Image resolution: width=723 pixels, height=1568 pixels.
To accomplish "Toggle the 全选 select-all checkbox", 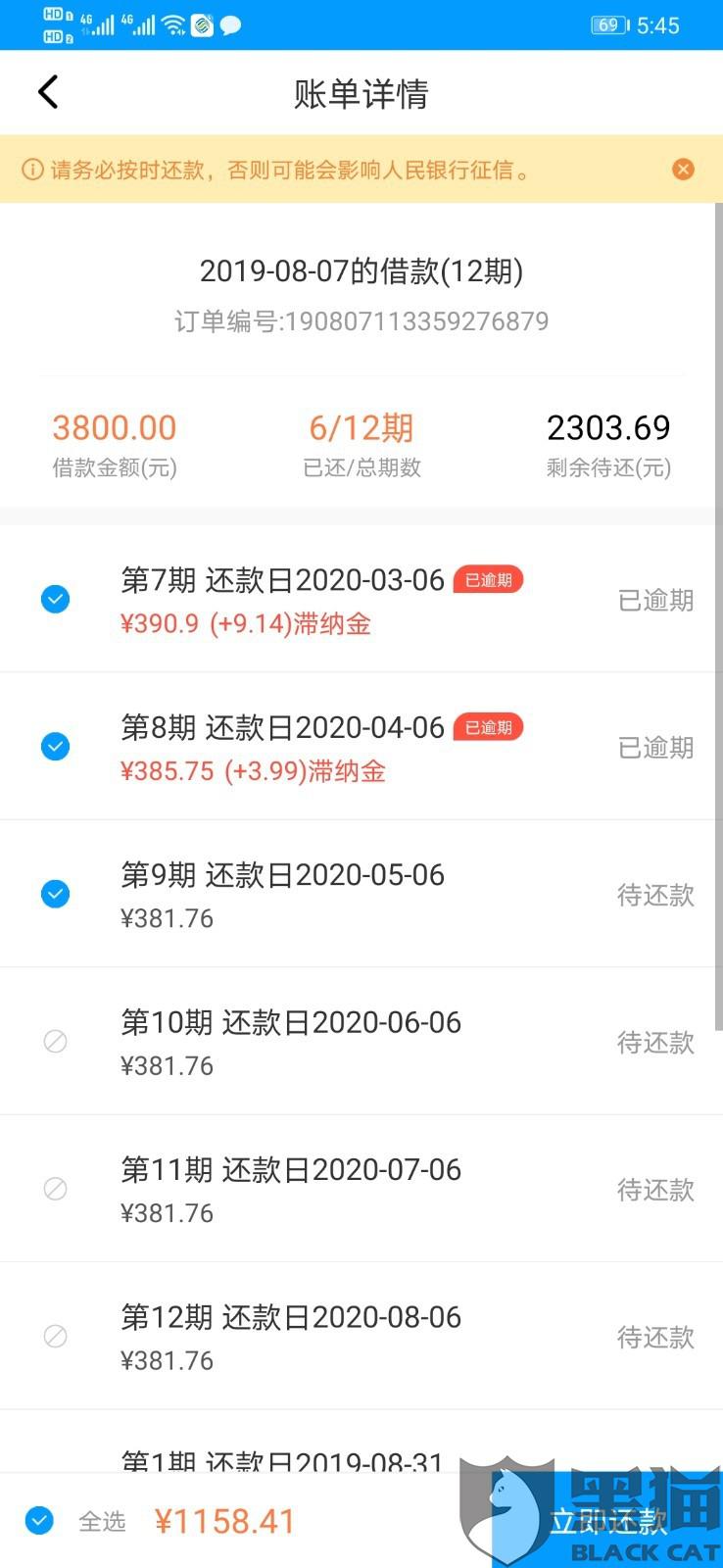I will pos(40,1520).
